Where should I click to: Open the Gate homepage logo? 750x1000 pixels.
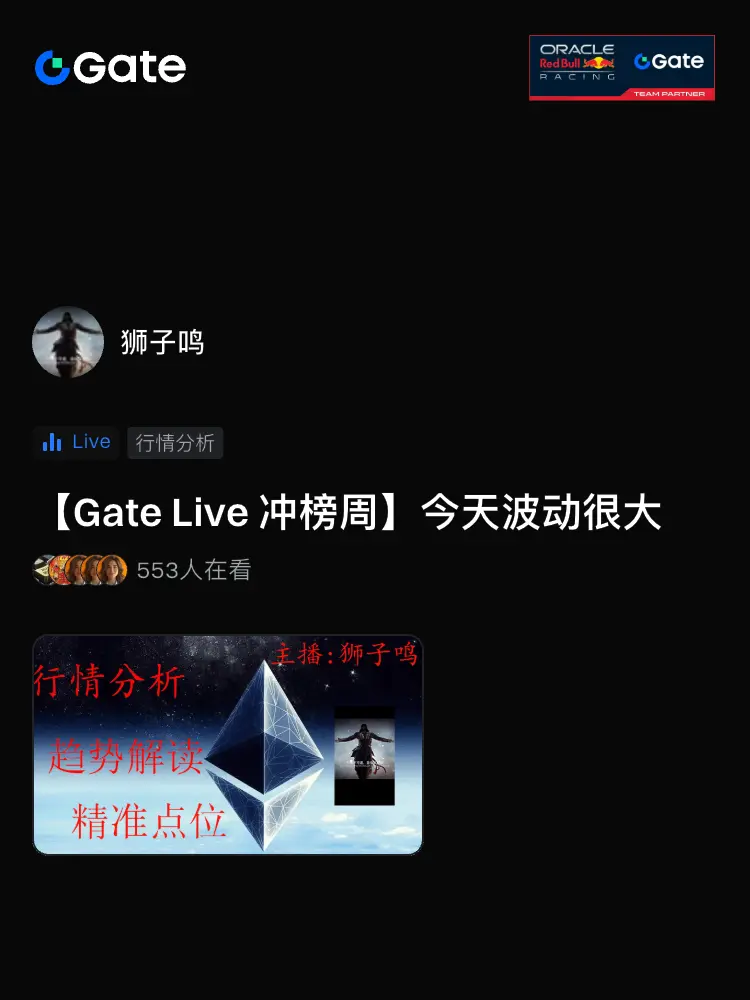click(110, 68)
